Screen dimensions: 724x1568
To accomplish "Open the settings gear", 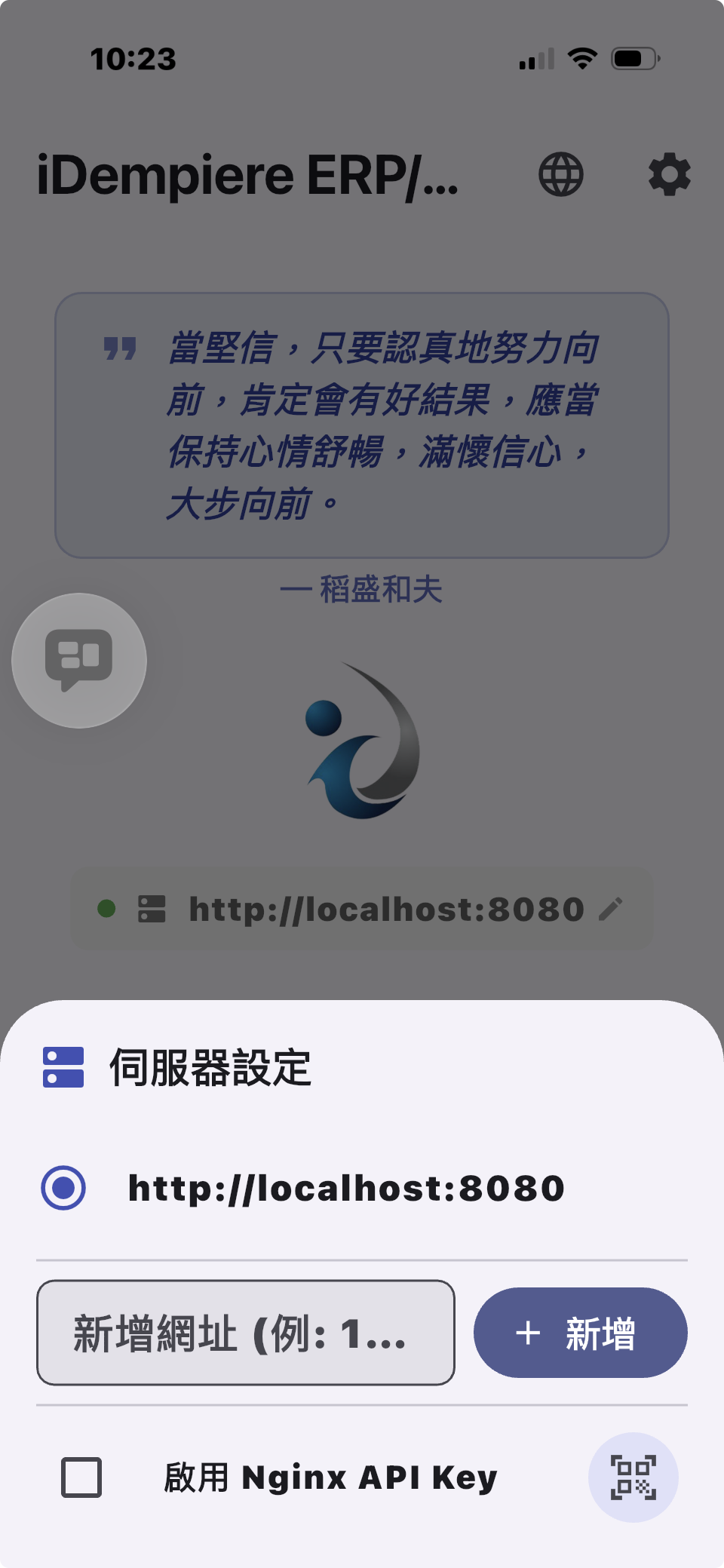I will click(668, 174).
